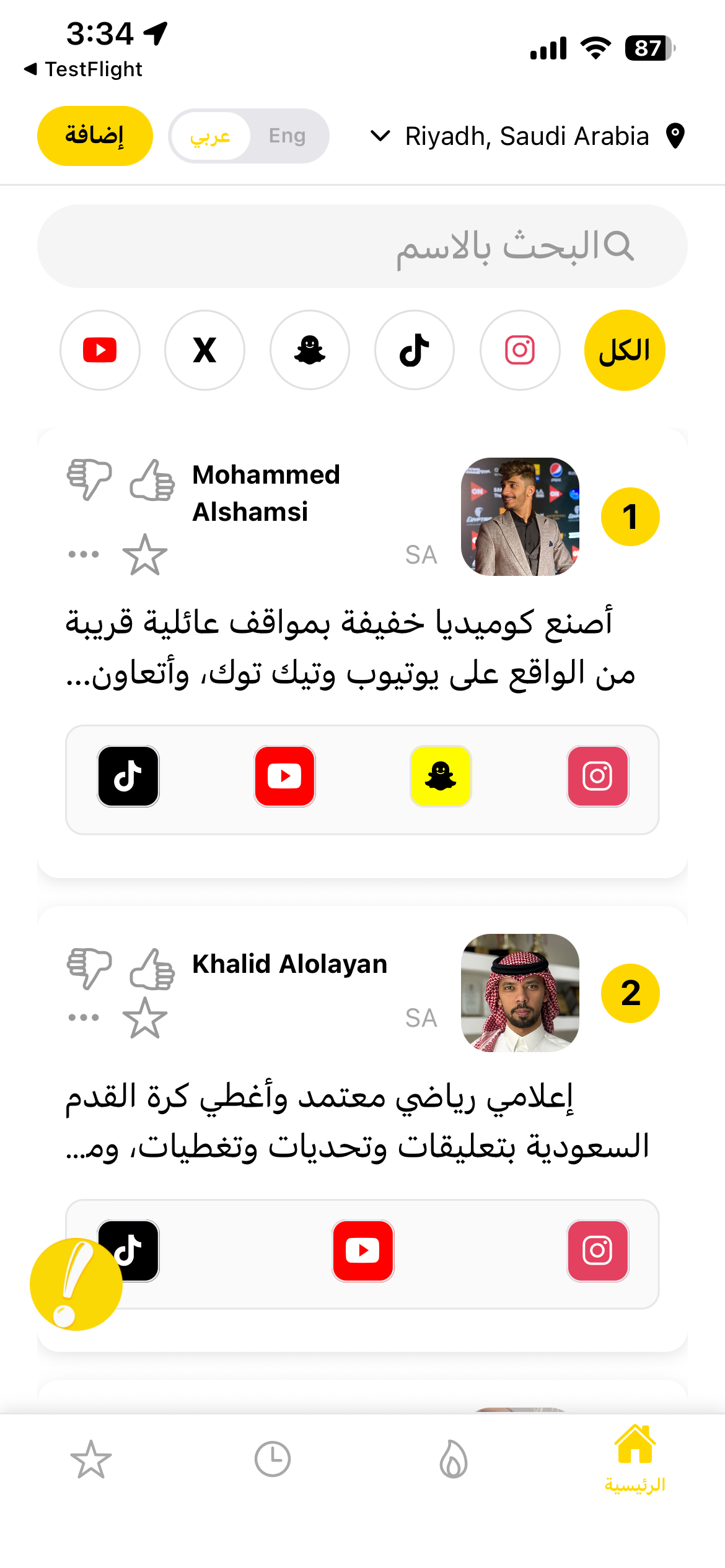Screen dimensions: 725x1568
Task: Filter influencers by YouTube
Action: [x=100, y=350]
